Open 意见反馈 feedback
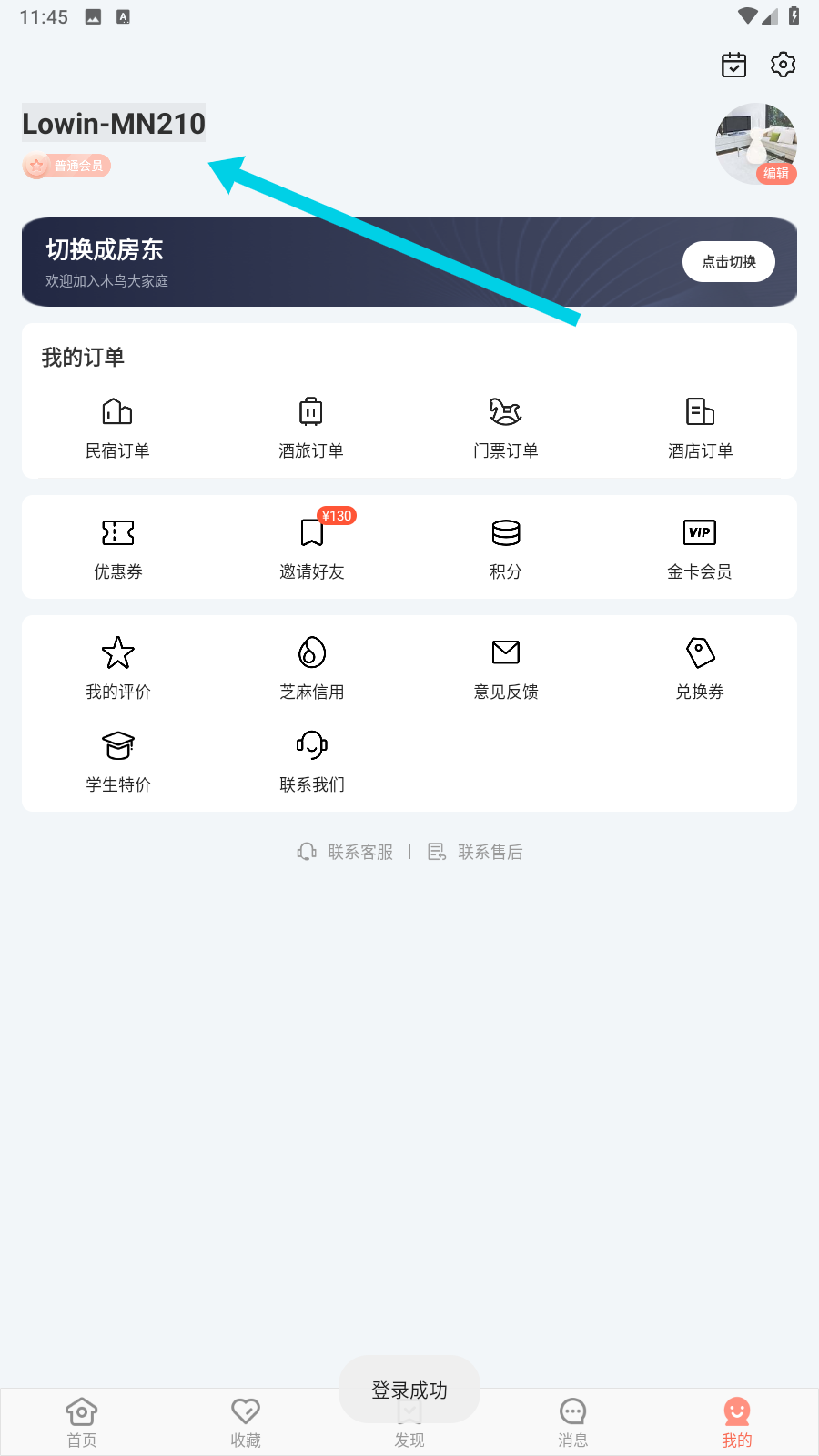This screenshot has height=1456, width=819. (x=506, y=669)
